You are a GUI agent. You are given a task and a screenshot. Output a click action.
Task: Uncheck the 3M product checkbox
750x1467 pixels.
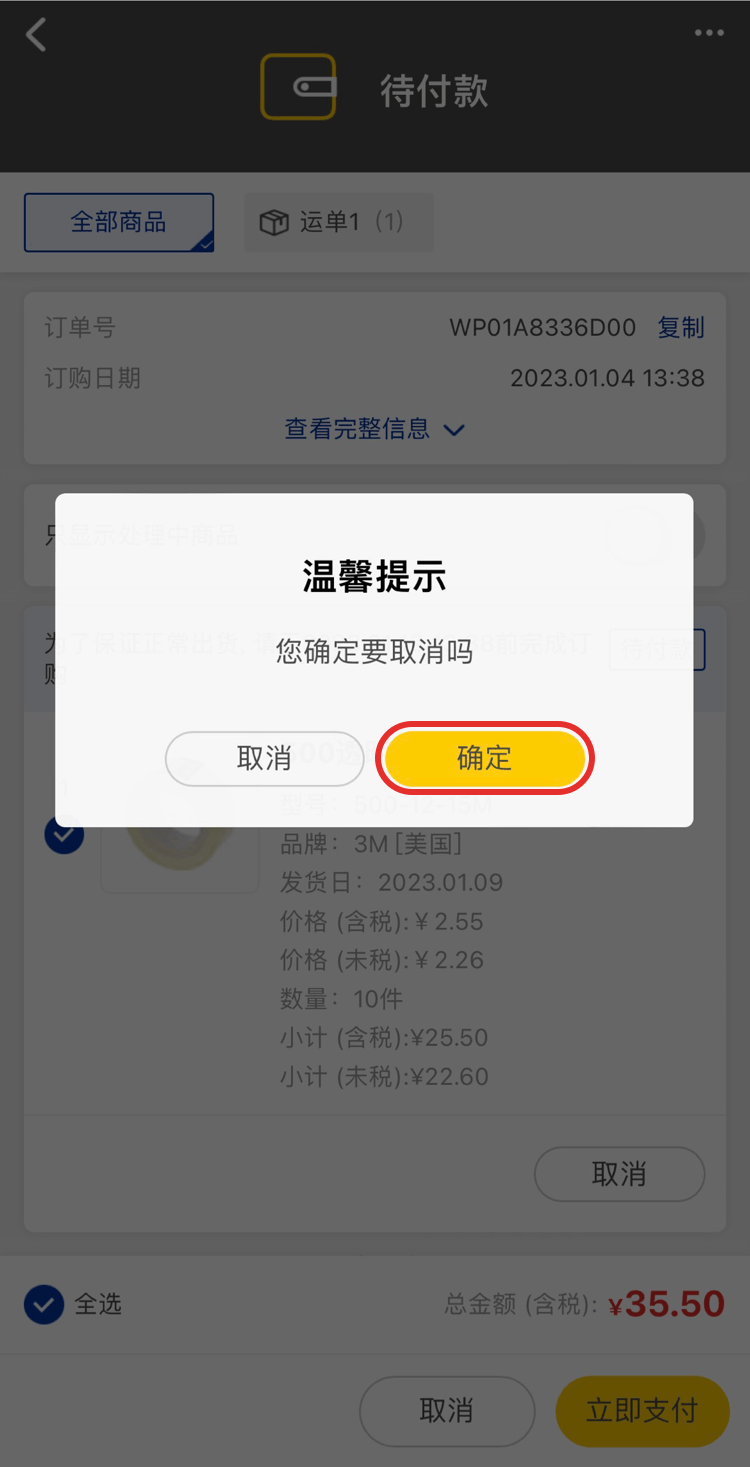click(64, 835)
